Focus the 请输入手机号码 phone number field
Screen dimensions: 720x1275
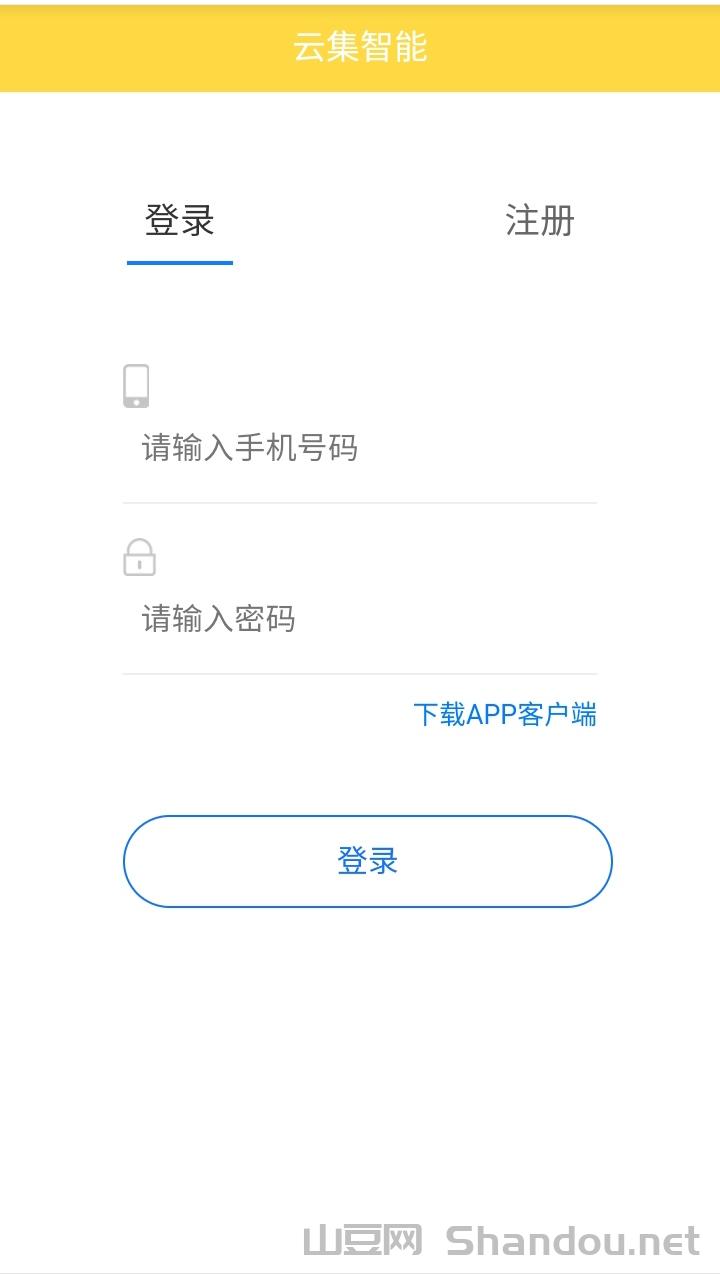pyautogui.click(x=360, y=447)
